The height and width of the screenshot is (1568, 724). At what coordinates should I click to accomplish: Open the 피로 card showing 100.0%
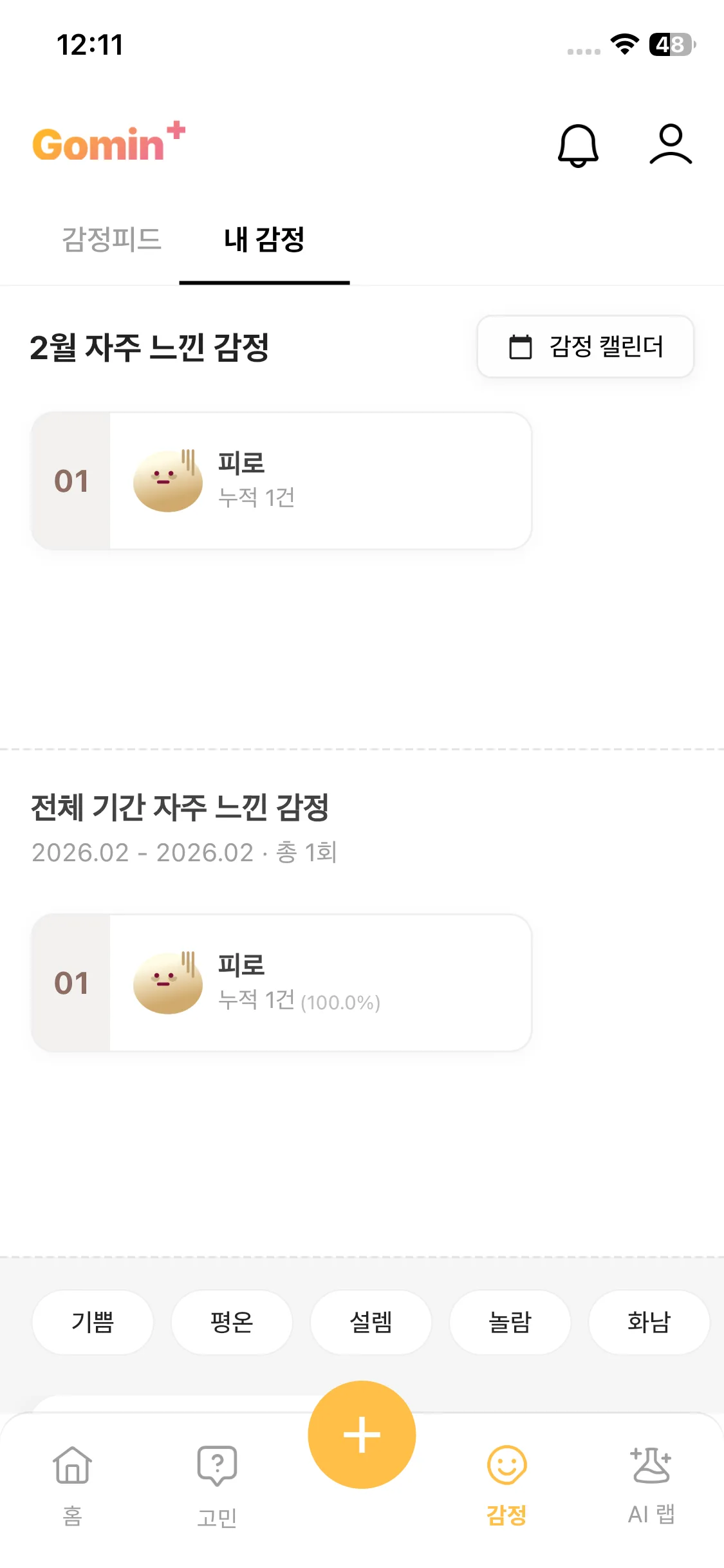[x=281, y=983]
